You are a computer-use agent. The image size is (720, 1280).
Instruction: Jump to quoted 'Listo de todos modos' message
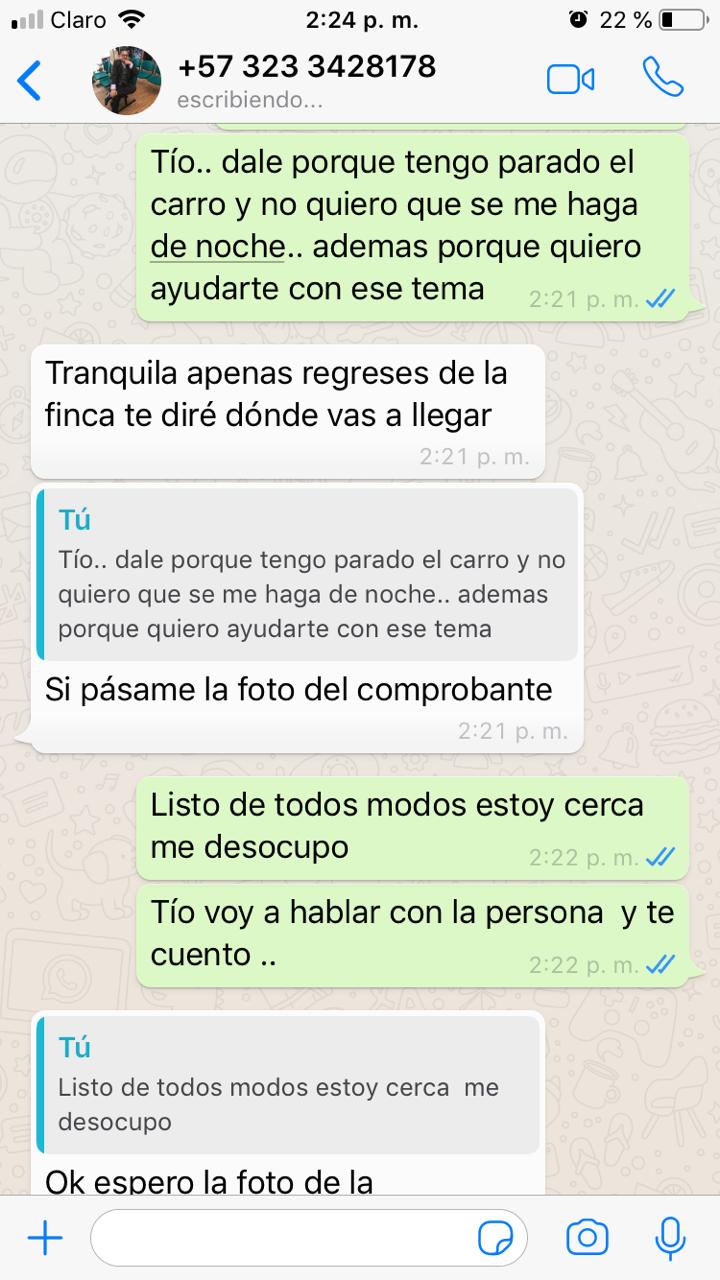[290, 1084]
